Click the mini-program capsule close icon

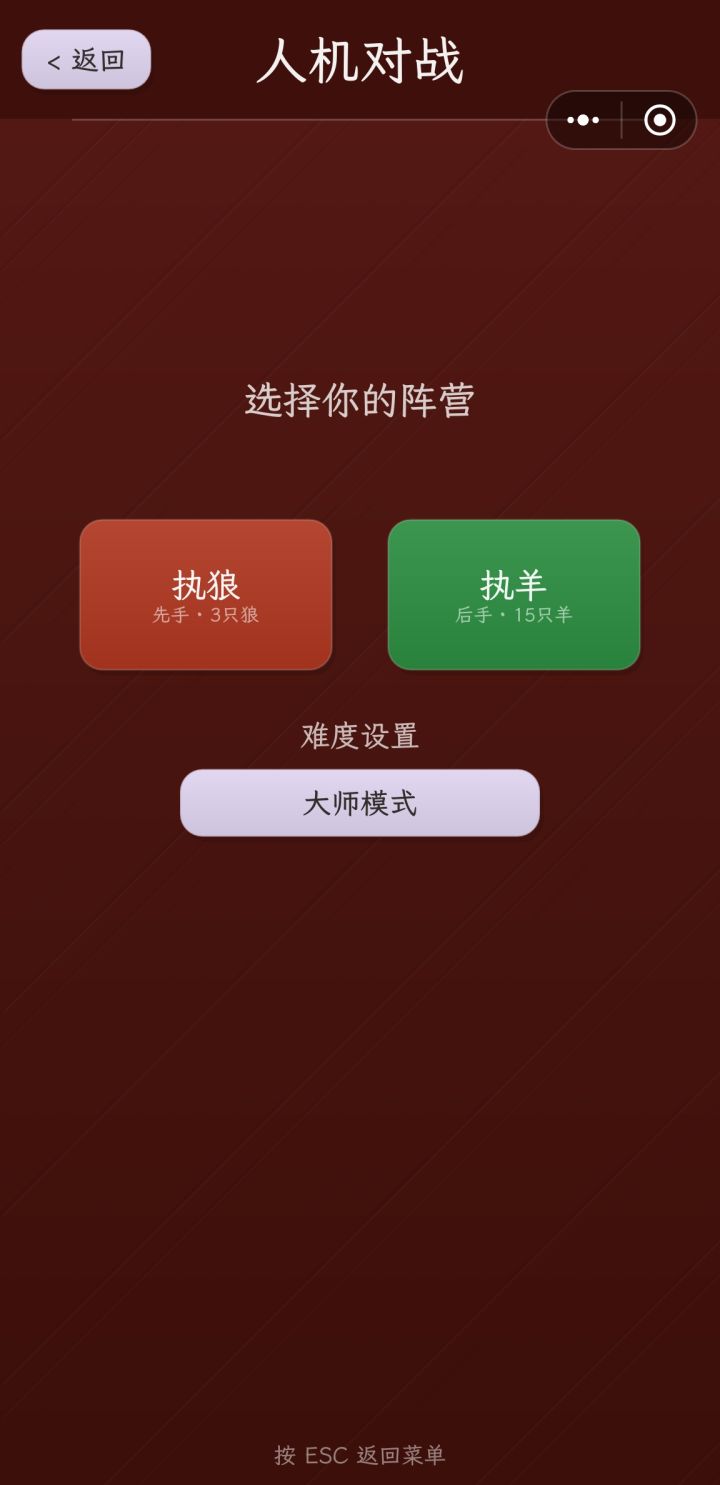pos(659,120)
